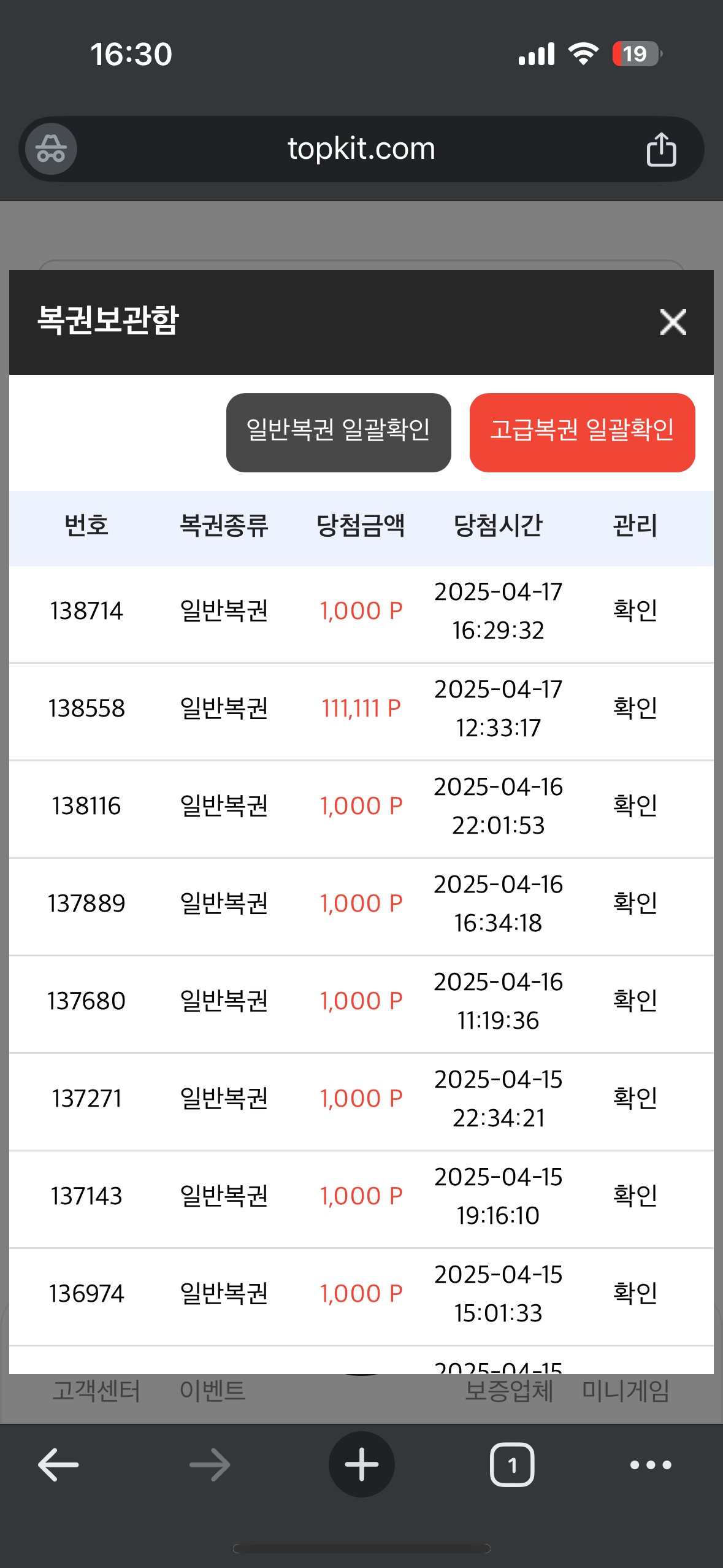
Task: Go back in the browser
Action: [x=58, y=1465]
